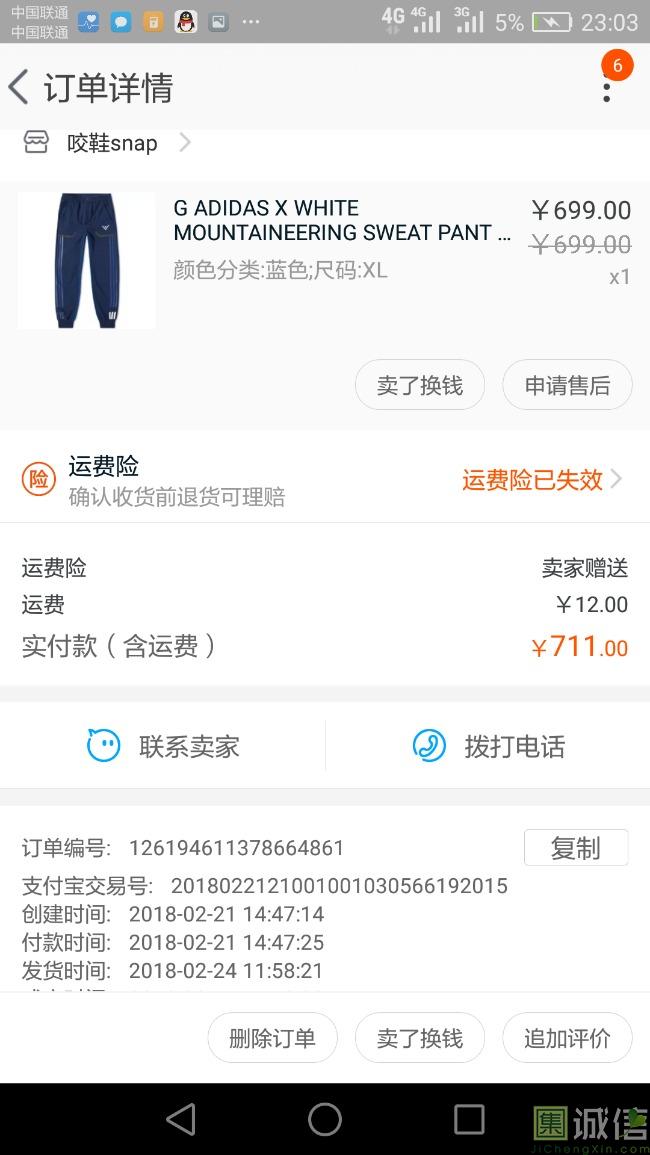Tap 卖了换钱 in the bottom bar

419,1038
